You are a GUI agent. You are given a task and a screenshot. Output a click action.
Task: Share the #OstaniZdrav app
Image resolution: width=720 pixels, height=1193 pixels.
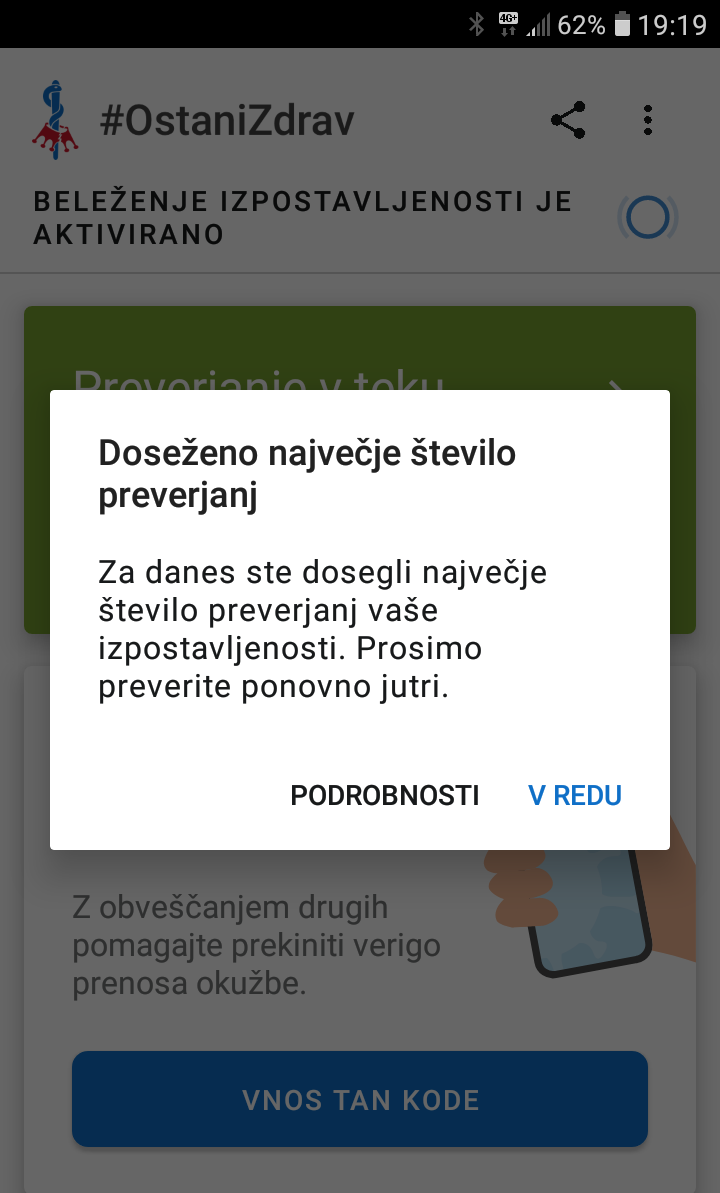tap(568, 120)
